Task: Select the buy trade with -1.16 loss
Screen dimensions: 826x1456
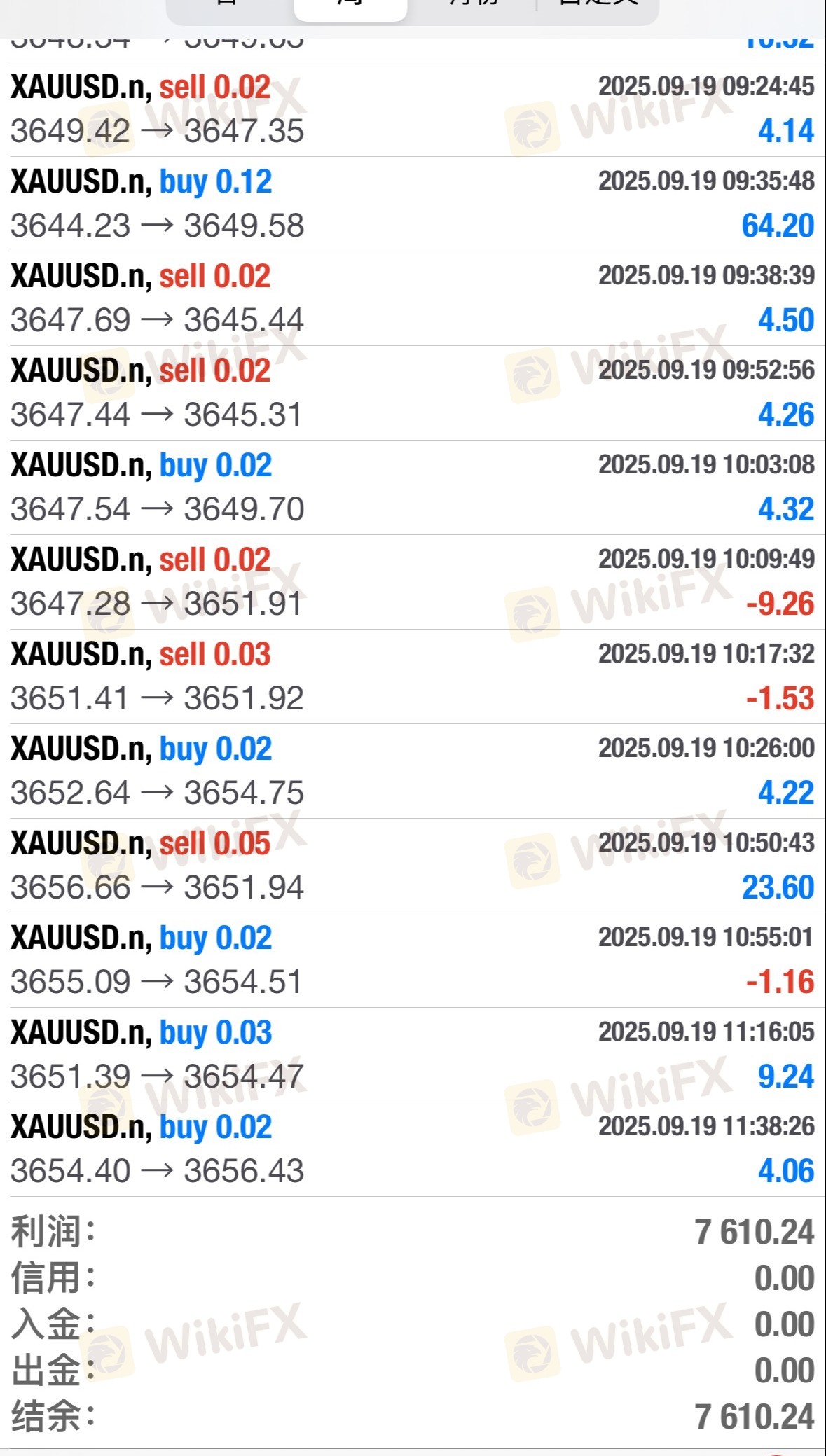Action: (413, 960)
